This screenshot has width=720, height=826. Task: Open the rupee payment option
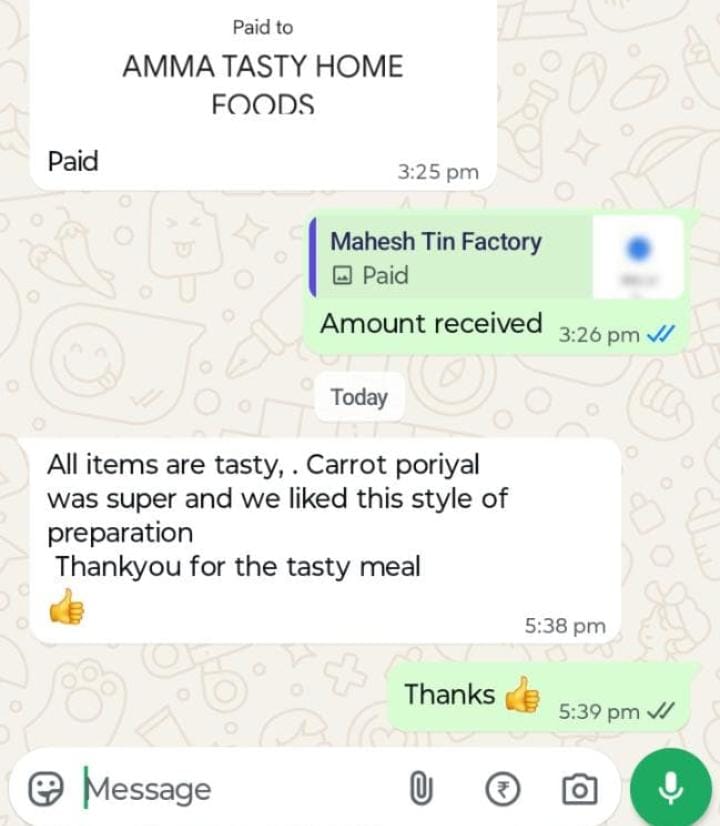(503, 789)
